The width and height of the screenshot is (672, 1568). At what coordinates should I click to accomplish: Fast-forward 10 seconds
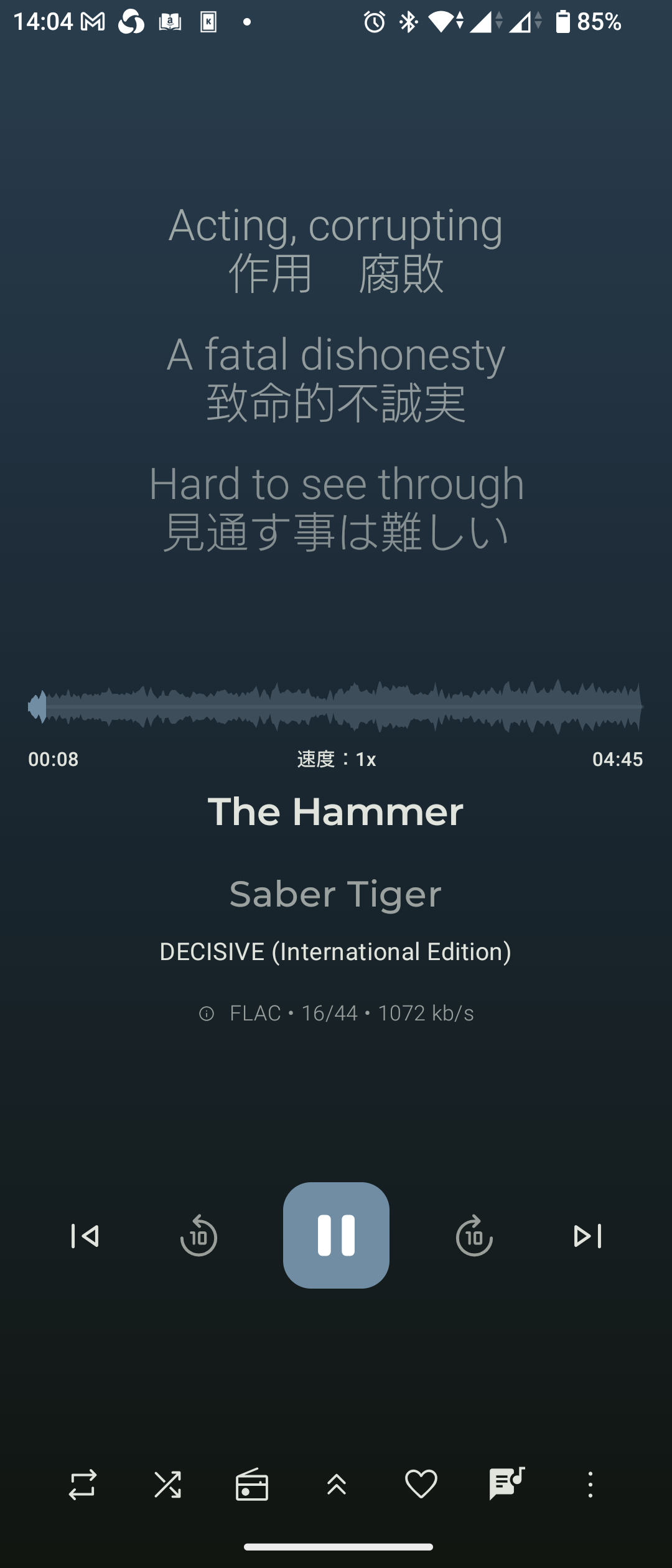(474, 1236)
